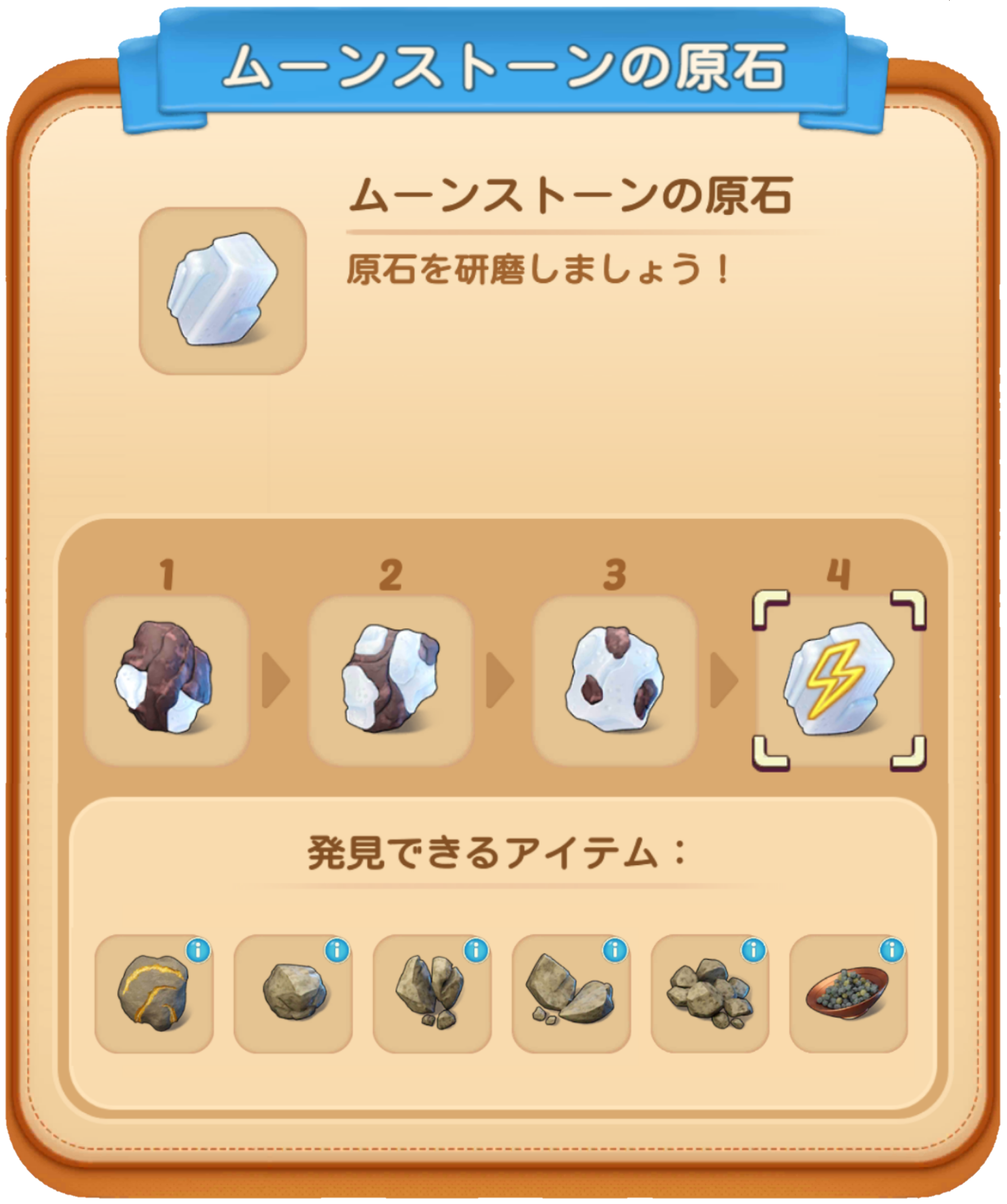
Task: Open info for gold-veined rock item
Action: [198, 950]
